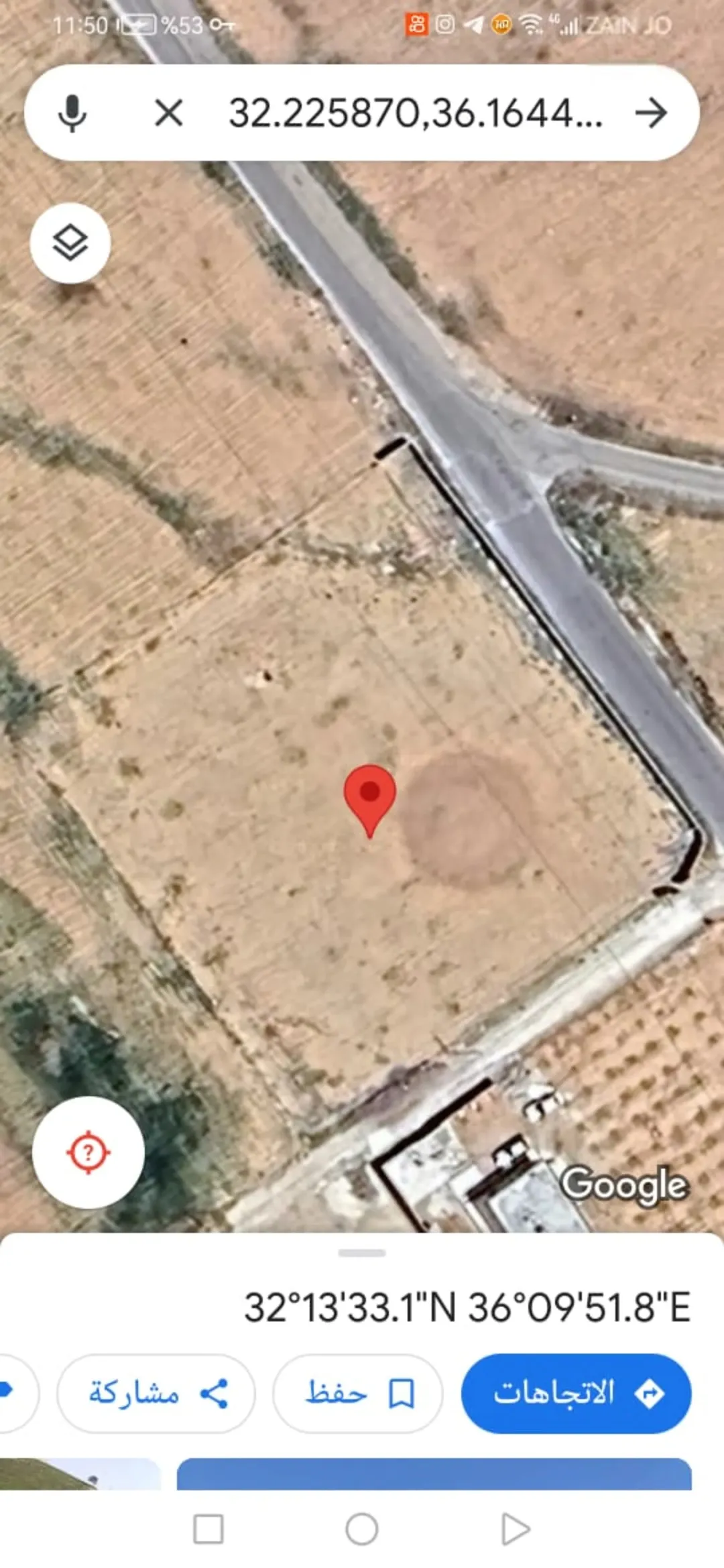Share the location using مشاركة
The image size is (724, 1568).
156,1393
